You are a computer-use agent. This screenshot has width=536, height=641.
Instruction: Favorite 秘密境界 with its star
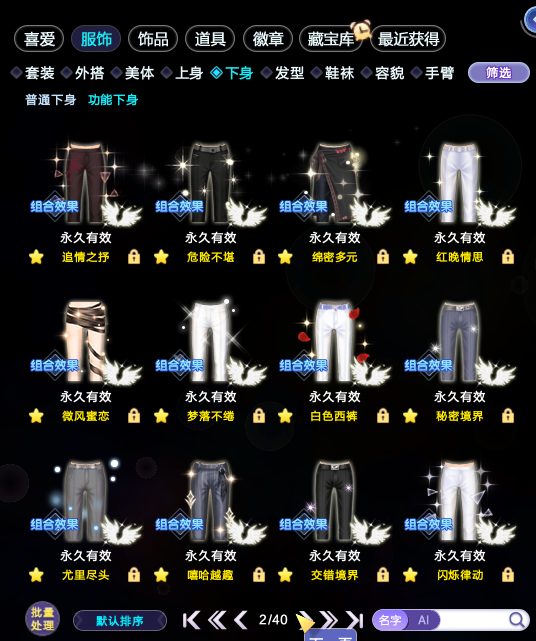point(410,416)
